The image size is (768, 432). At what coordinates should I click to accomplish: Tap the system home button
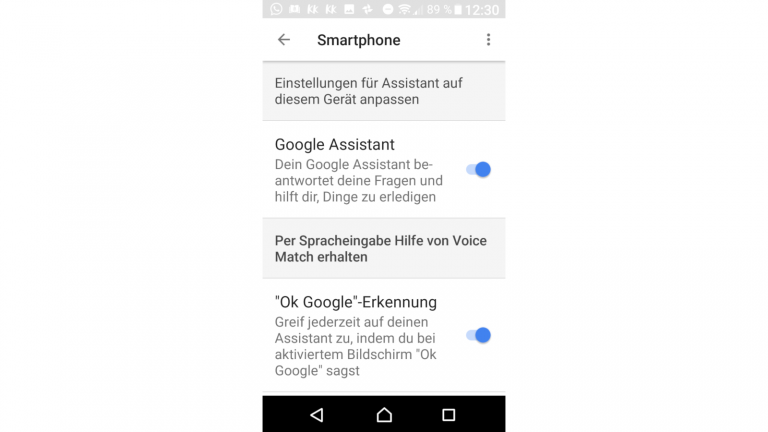pos(384,414)
